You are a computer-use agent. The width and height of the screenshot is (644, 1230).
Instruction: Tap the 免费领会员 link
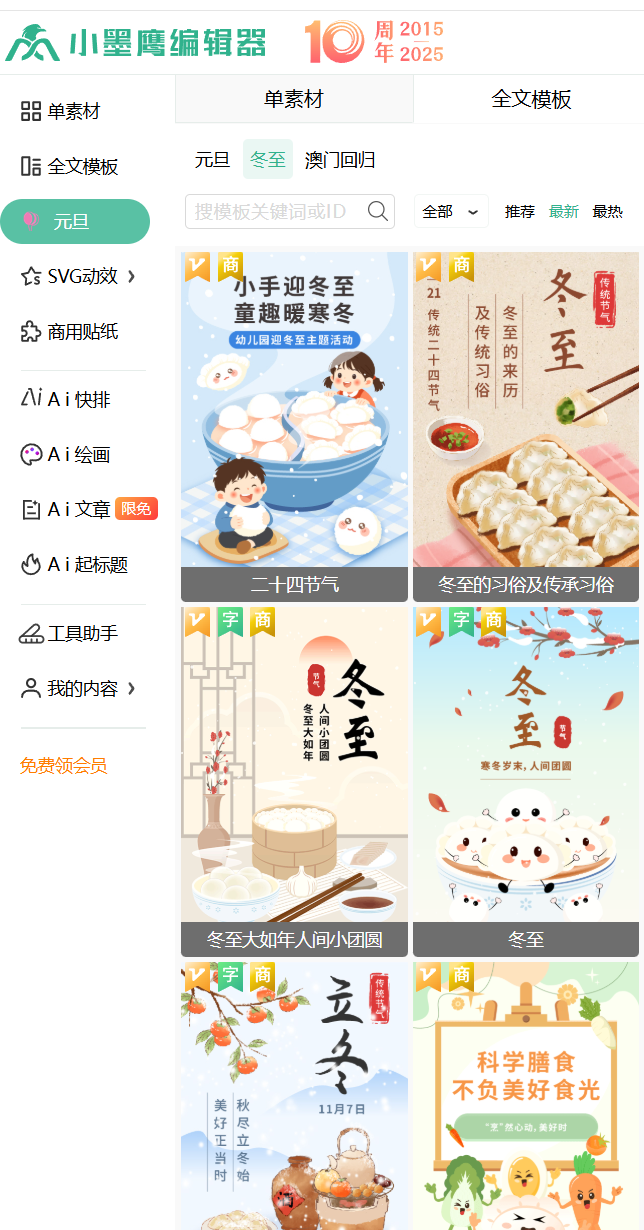tap(63, 766)
